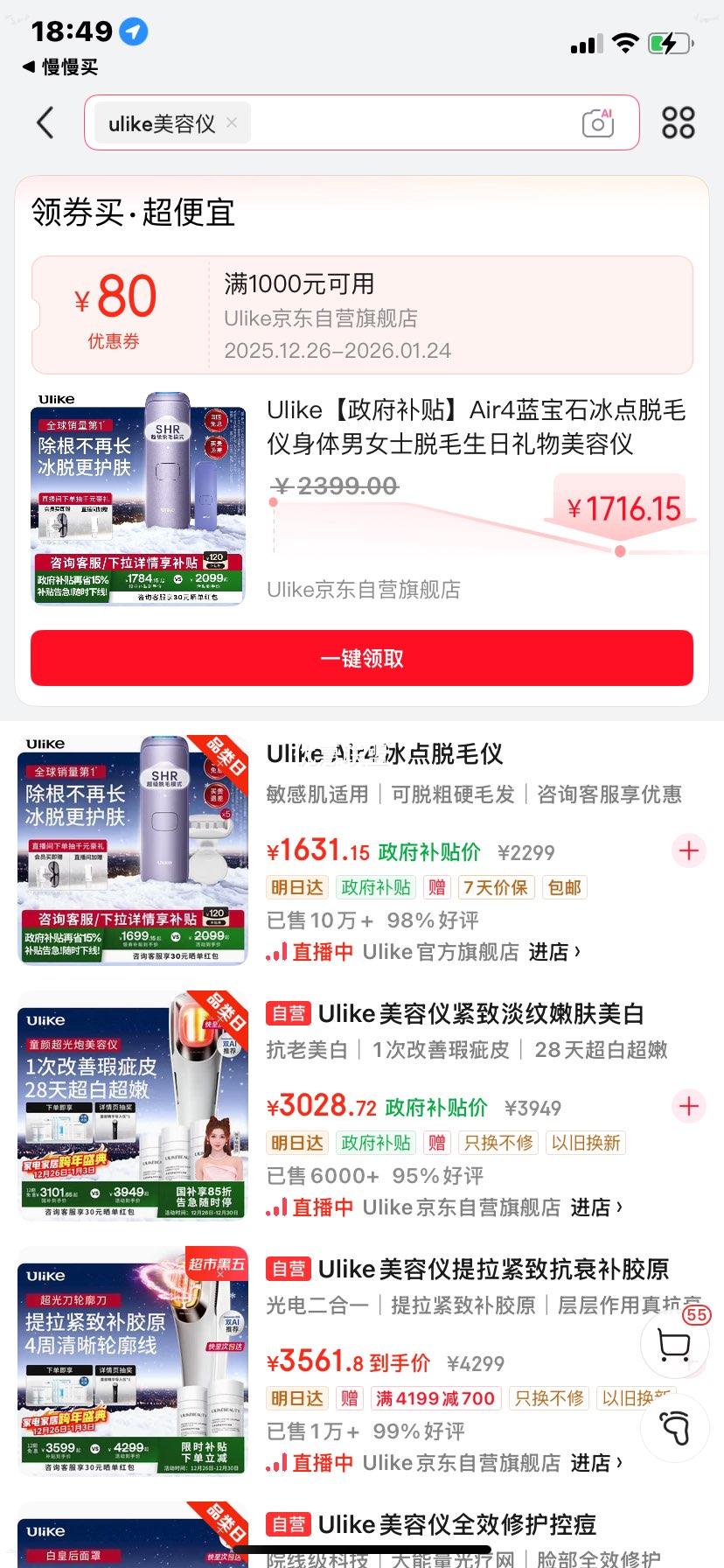Open the four-square grid menu icon
724x1568 pixels.
coord(678,122)
